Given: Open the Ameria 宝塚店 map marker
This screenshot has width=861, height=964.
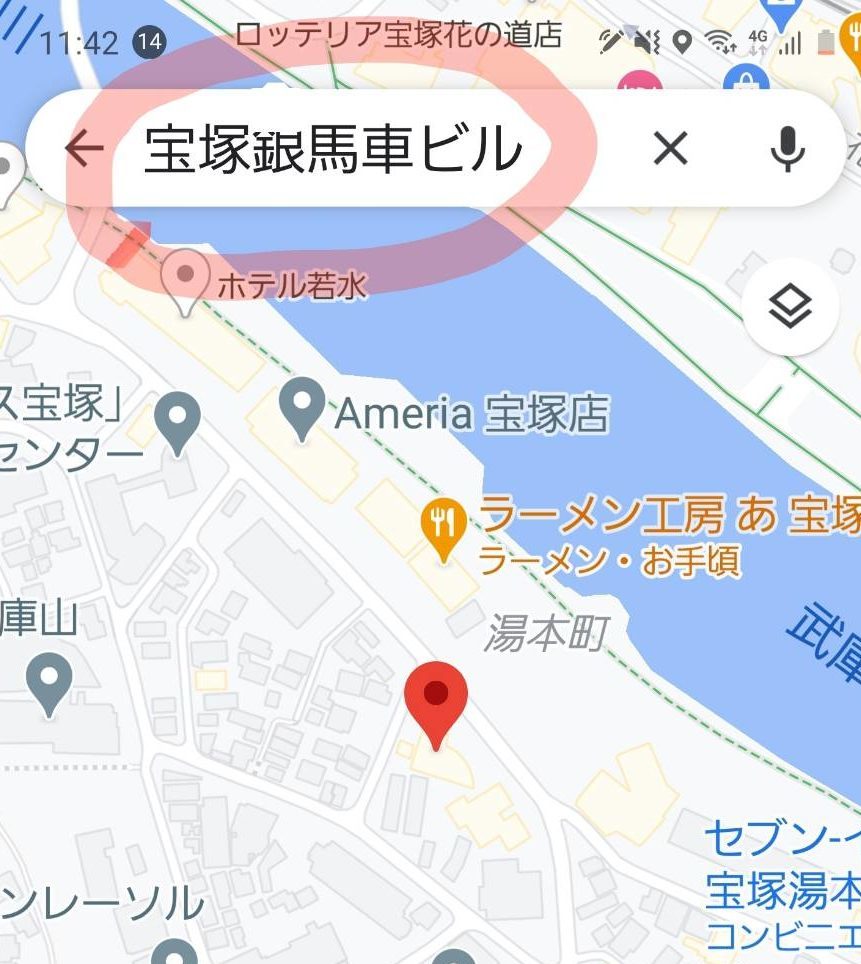Looking at the screenshot, I should pos(301,407).
